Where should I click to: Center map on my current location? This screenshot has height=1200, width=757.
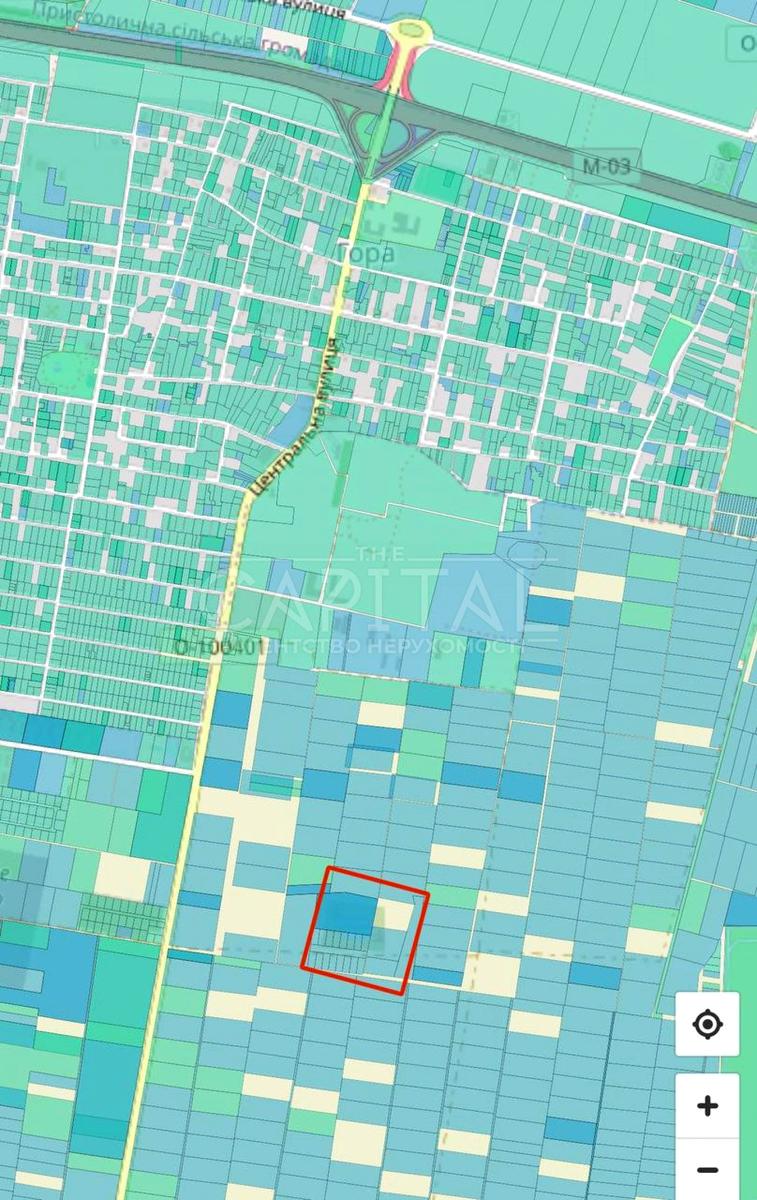coord(707,1024)
